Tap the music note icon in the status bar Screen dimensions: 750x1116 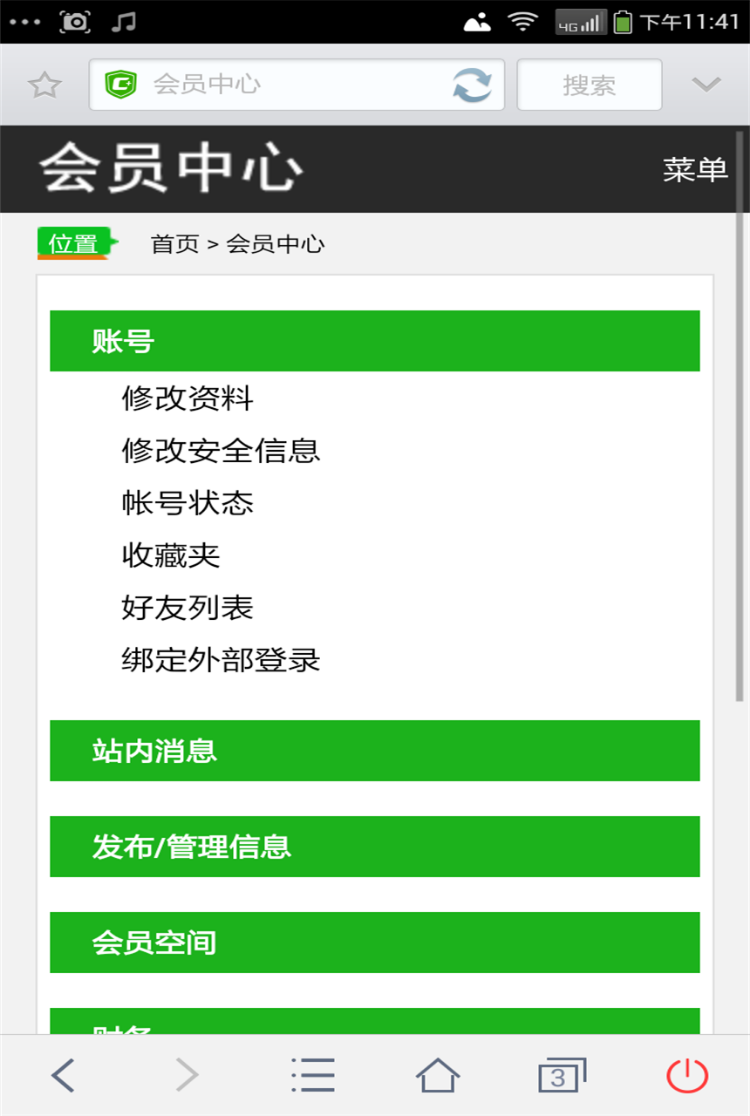123,20
